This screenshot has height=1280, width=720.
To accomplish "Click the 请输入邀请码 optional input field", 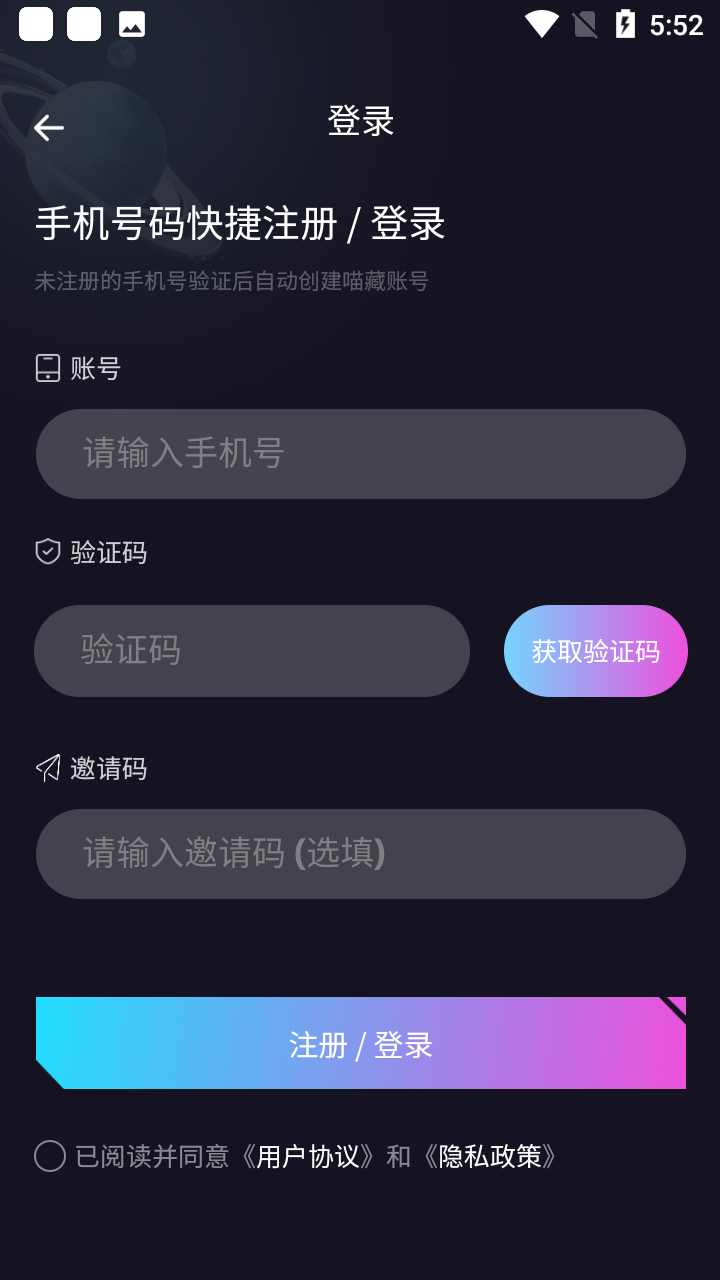I will point(360,853).
